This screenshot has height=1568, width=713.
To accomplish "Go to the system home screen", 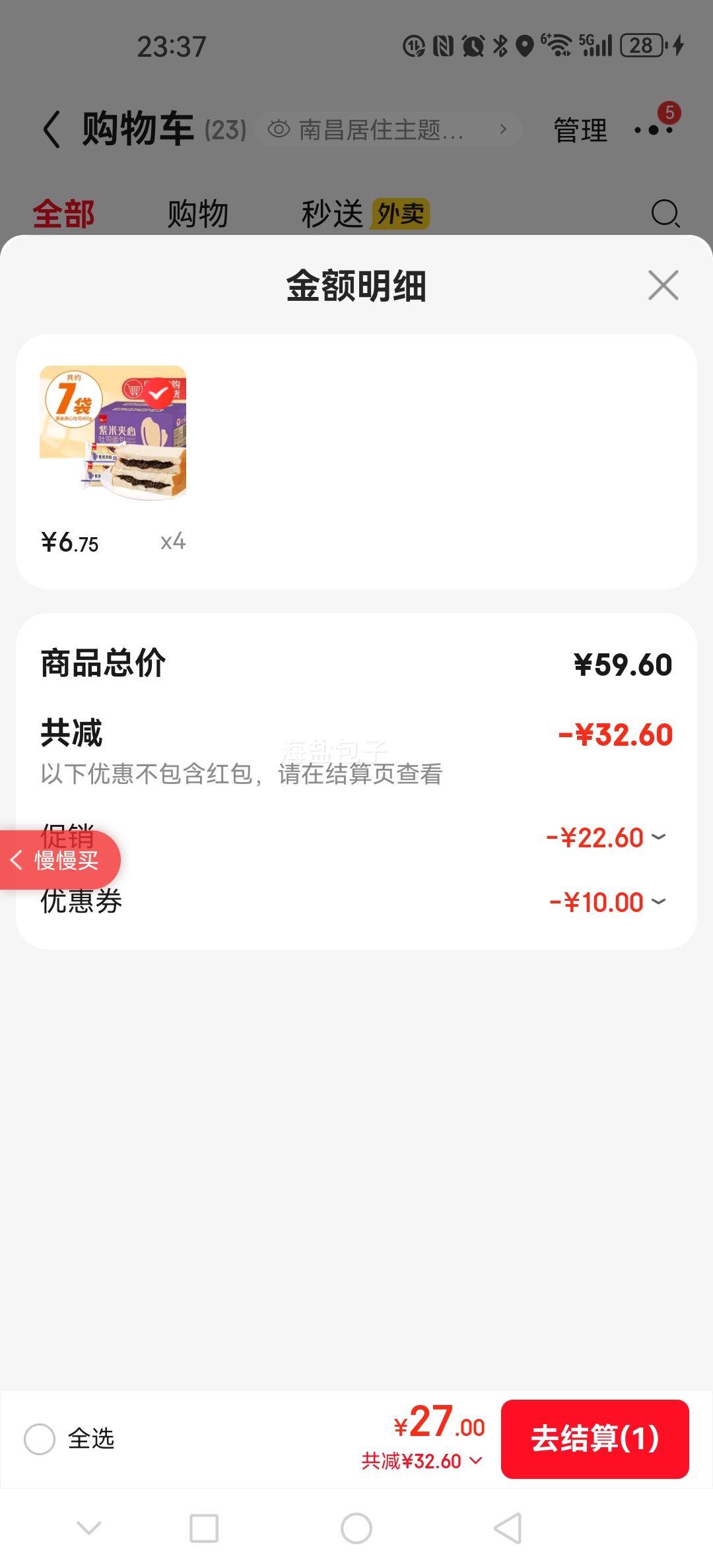I will pos(356,1528).
